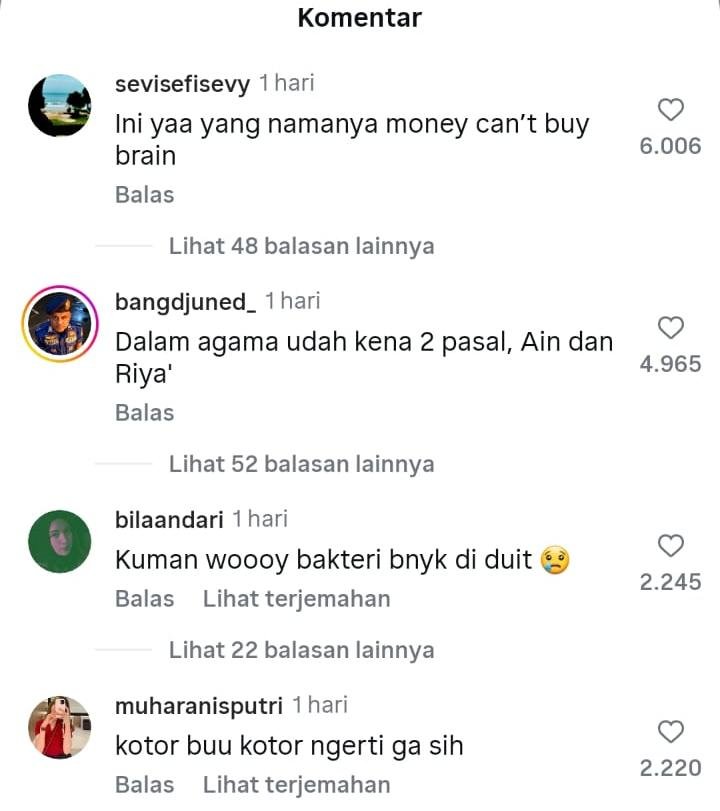The width and height of the screenshot is (720, 811).
Task: Like sevisefisevy's comment
Action: (x=671, y=110)
